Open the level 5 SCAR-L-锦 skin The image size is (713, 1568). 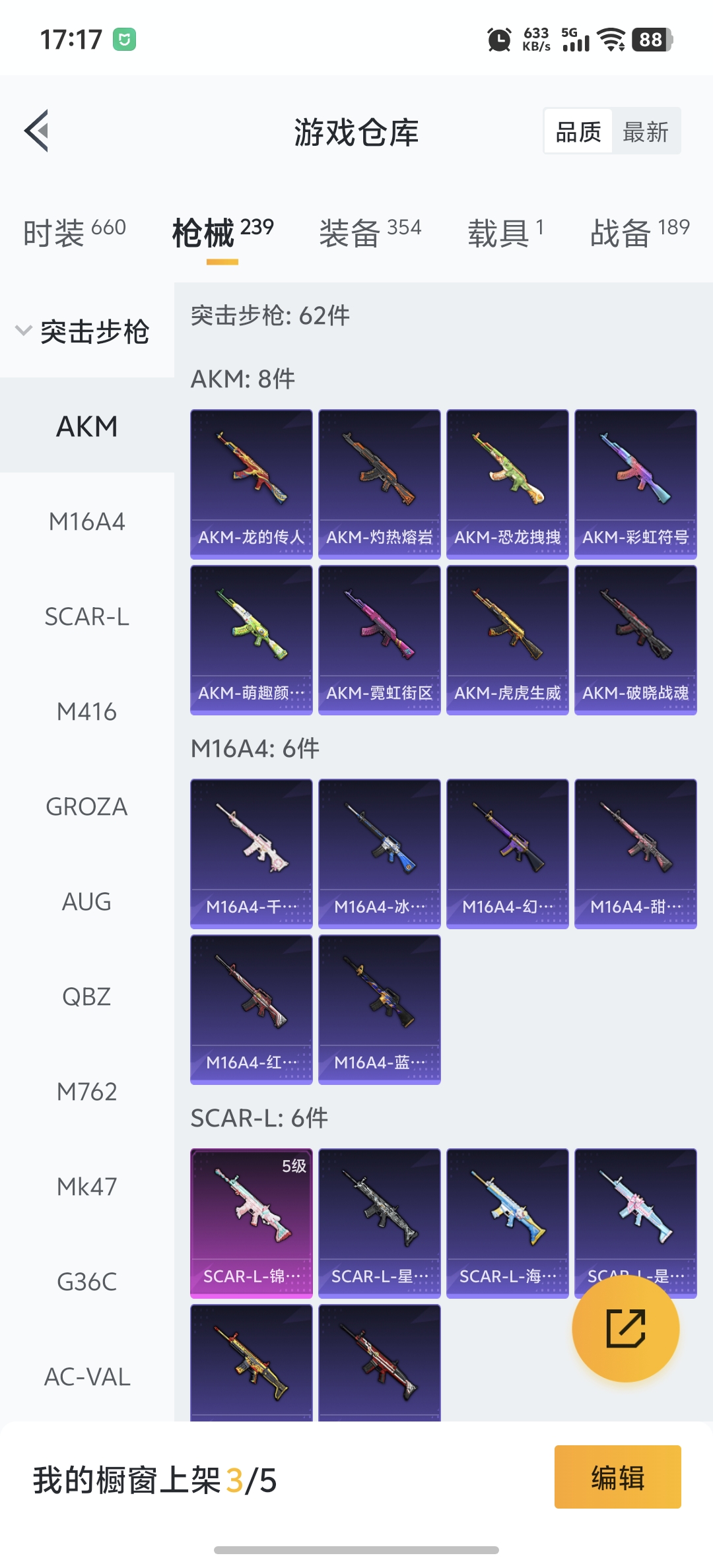coord(252,1223)
